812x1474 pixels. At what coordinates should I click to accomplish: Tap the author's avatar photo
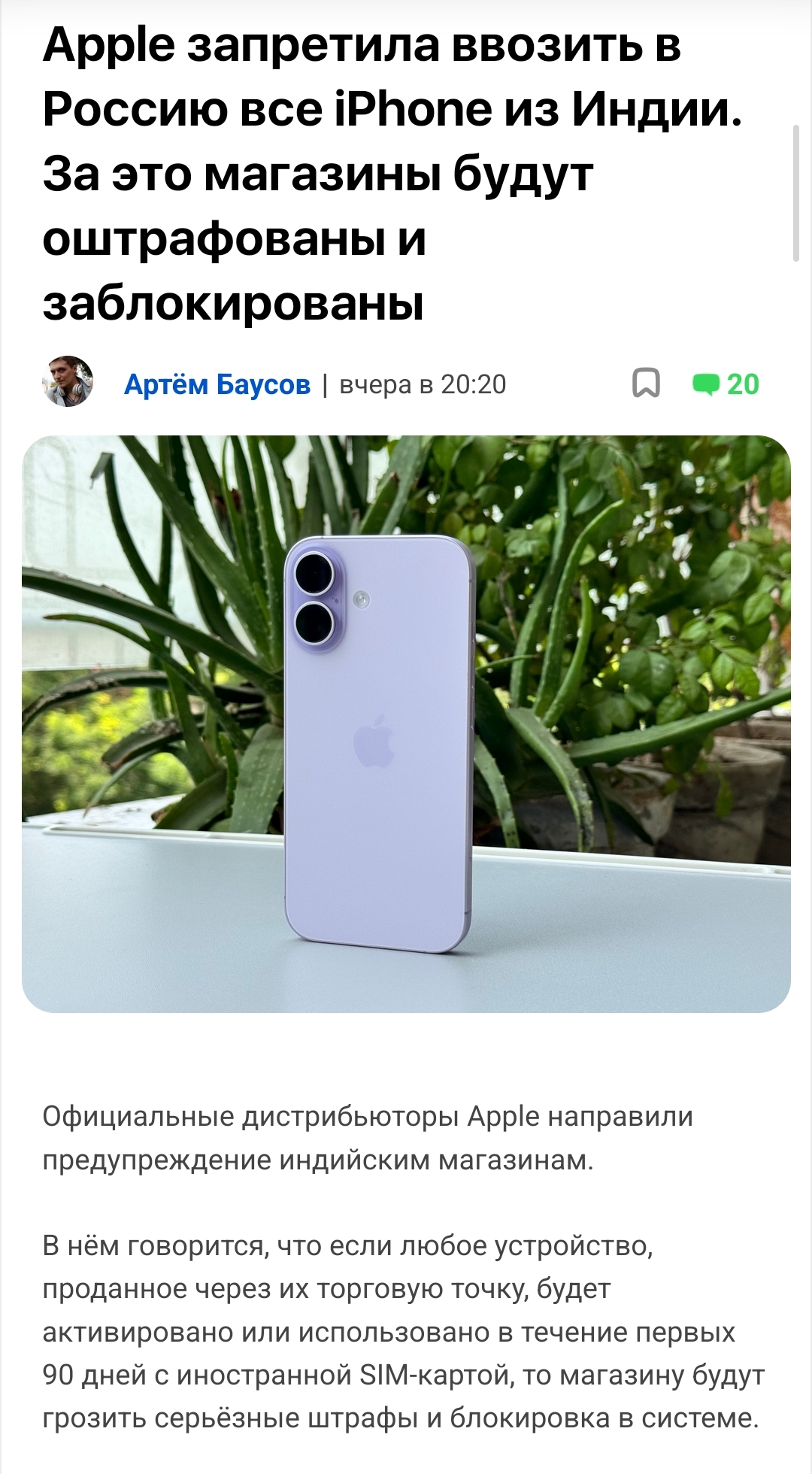[x=68, y=381]
